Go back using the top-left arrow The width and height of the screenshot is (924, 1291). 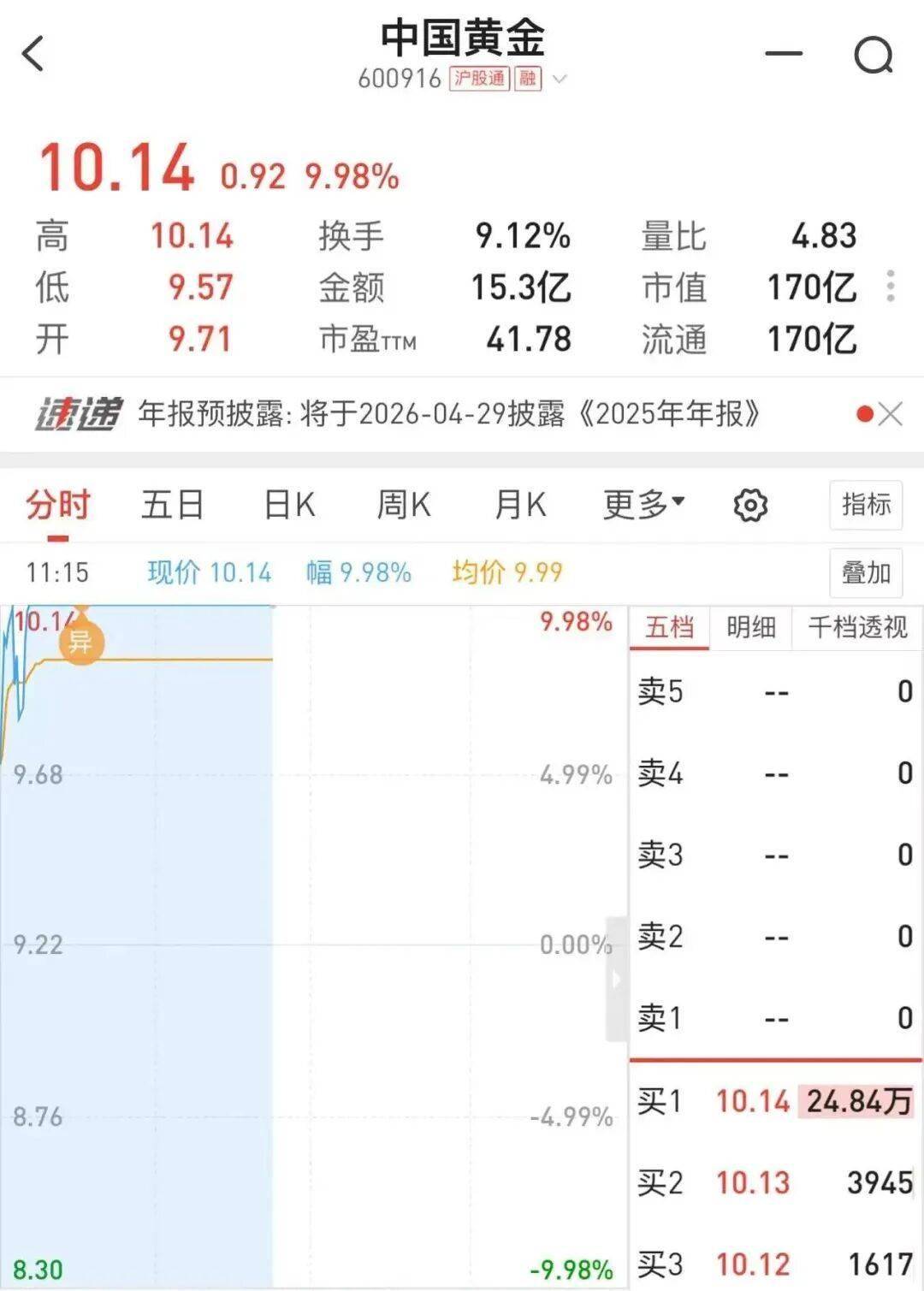[x=33, y=55]
